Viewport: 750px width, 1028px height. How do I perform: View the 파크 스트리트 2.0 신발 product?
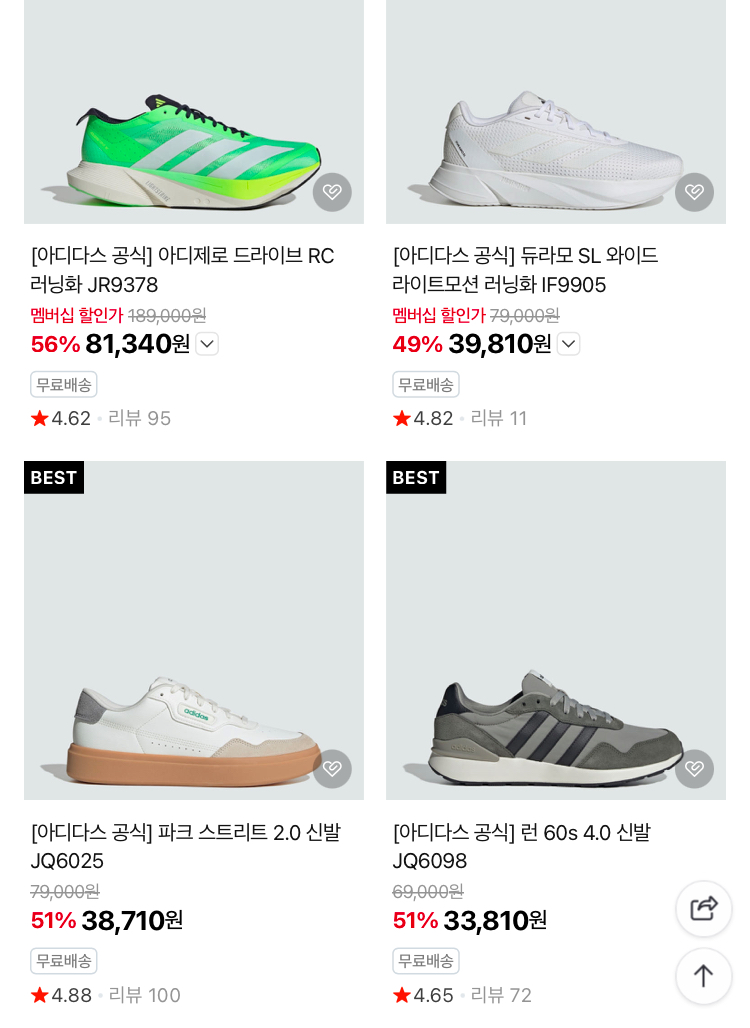(185, 846)
